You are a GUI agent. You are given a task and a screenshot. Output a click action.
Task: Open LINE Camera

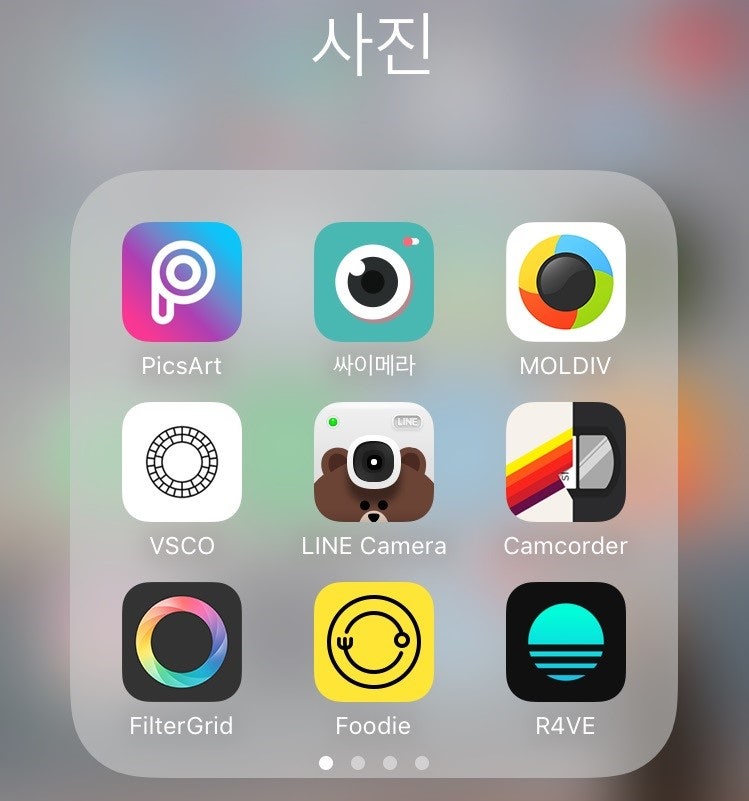point(373,462)
